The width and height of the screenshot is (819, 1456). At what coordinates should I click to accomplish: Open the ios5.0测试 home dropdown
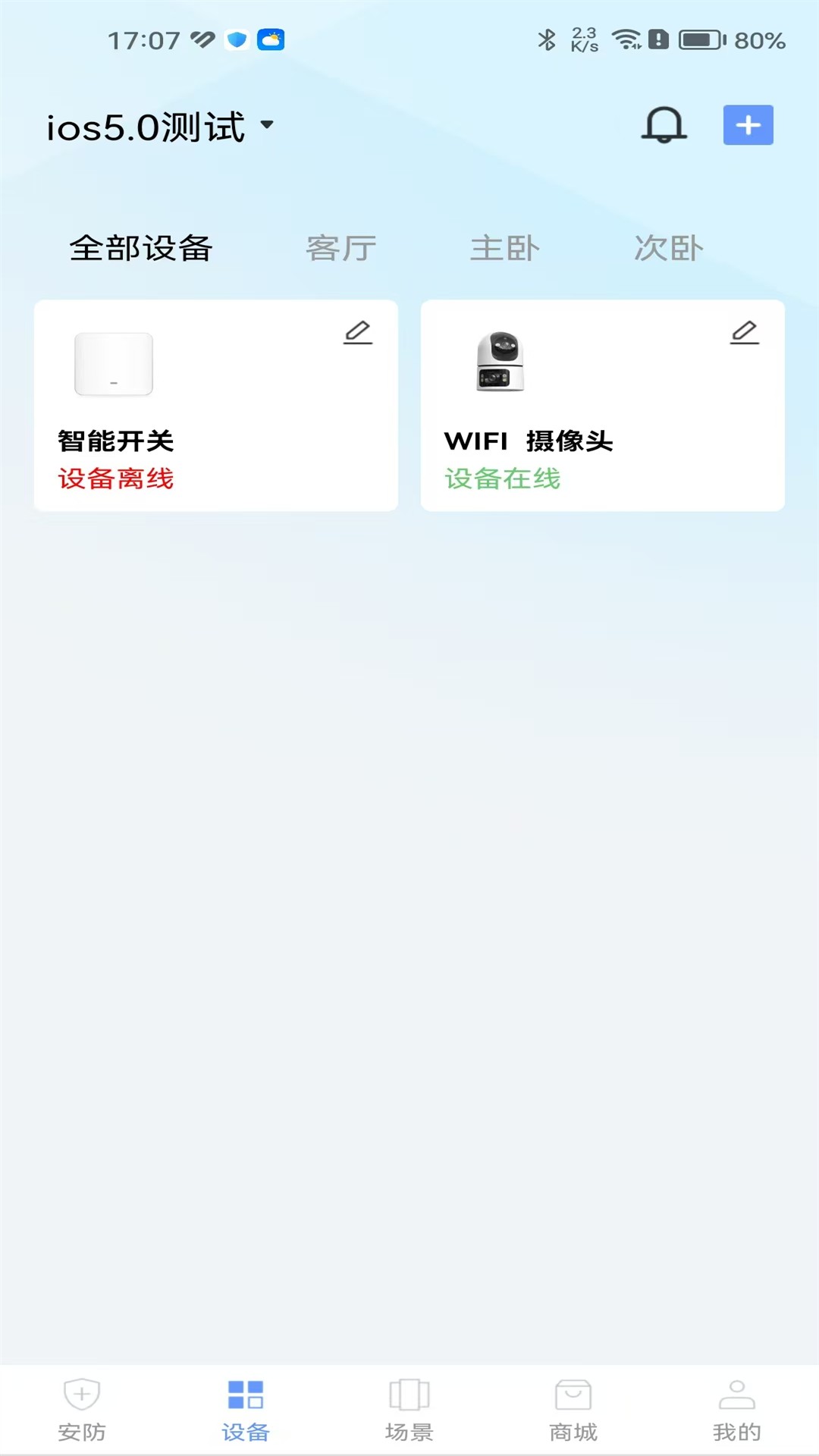tap(146, 127)
